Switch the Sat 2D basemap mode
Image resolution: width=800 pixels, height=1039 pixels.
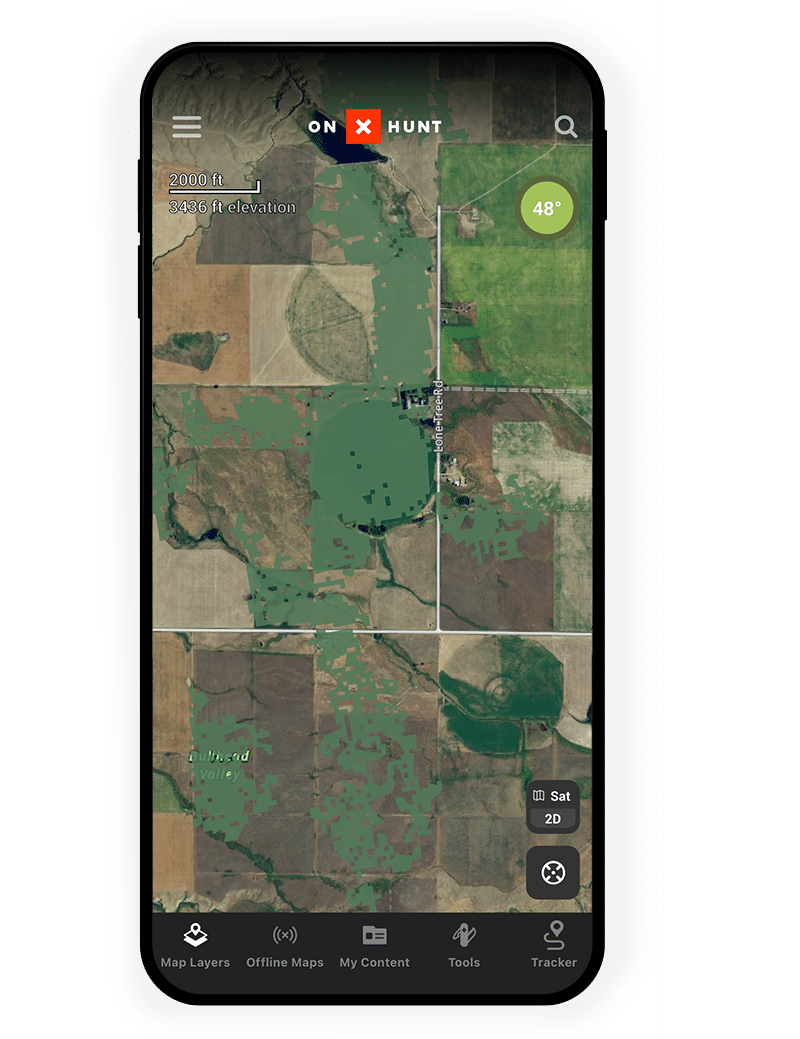point(553,807)
